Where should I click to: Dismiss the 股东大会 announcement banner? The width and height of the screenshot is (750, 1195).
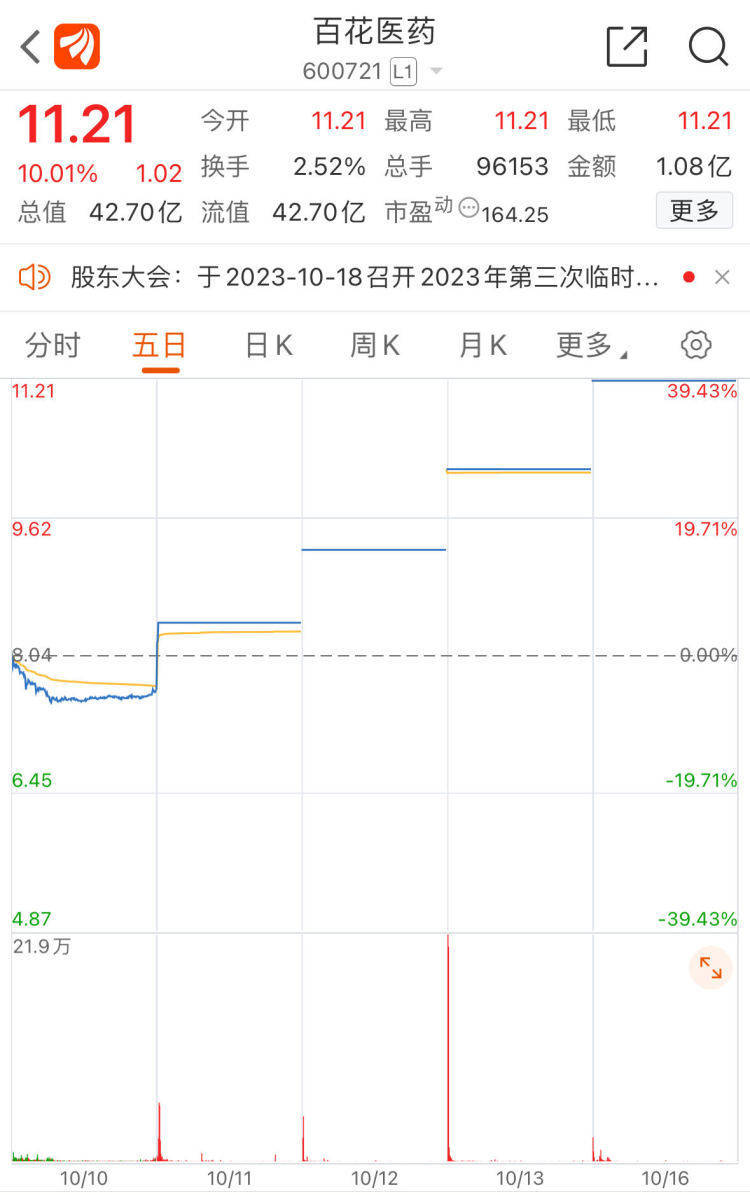[x=722, y=277]
